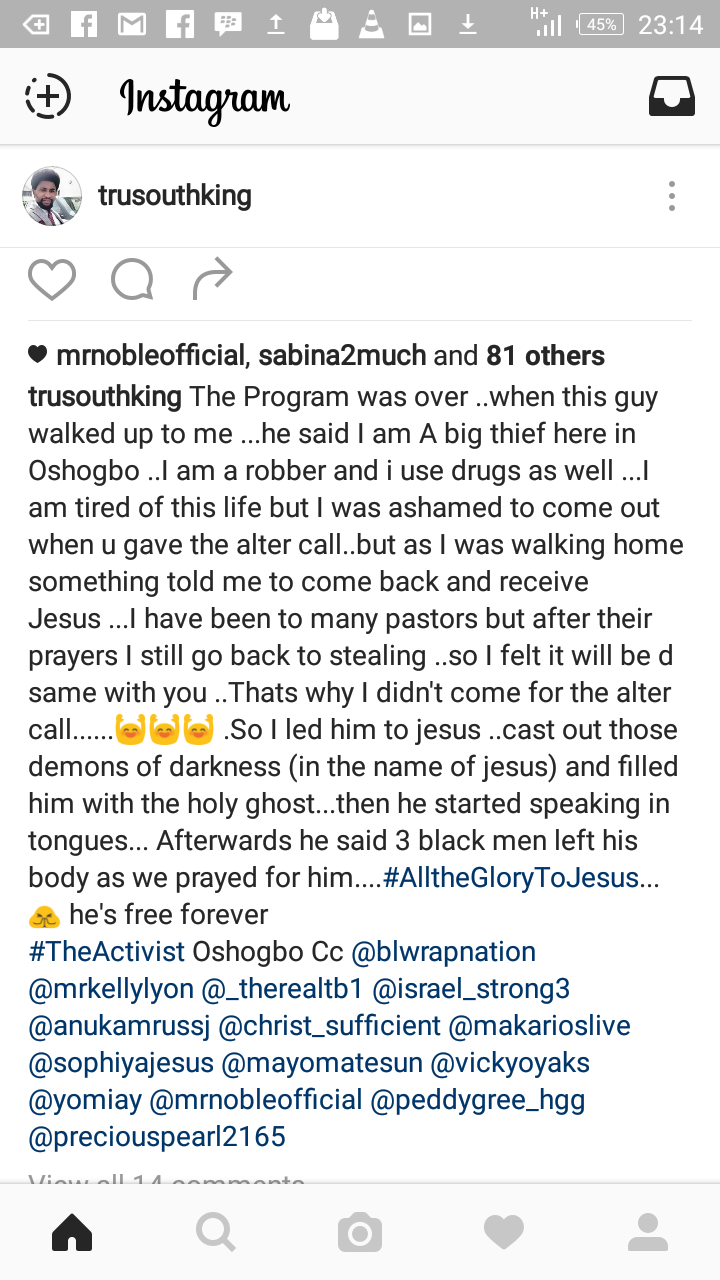The height and width of the screenshot is (1280, 720).
Task: Open mrnobleofficial from the likes line
Action: pos(150,356)
